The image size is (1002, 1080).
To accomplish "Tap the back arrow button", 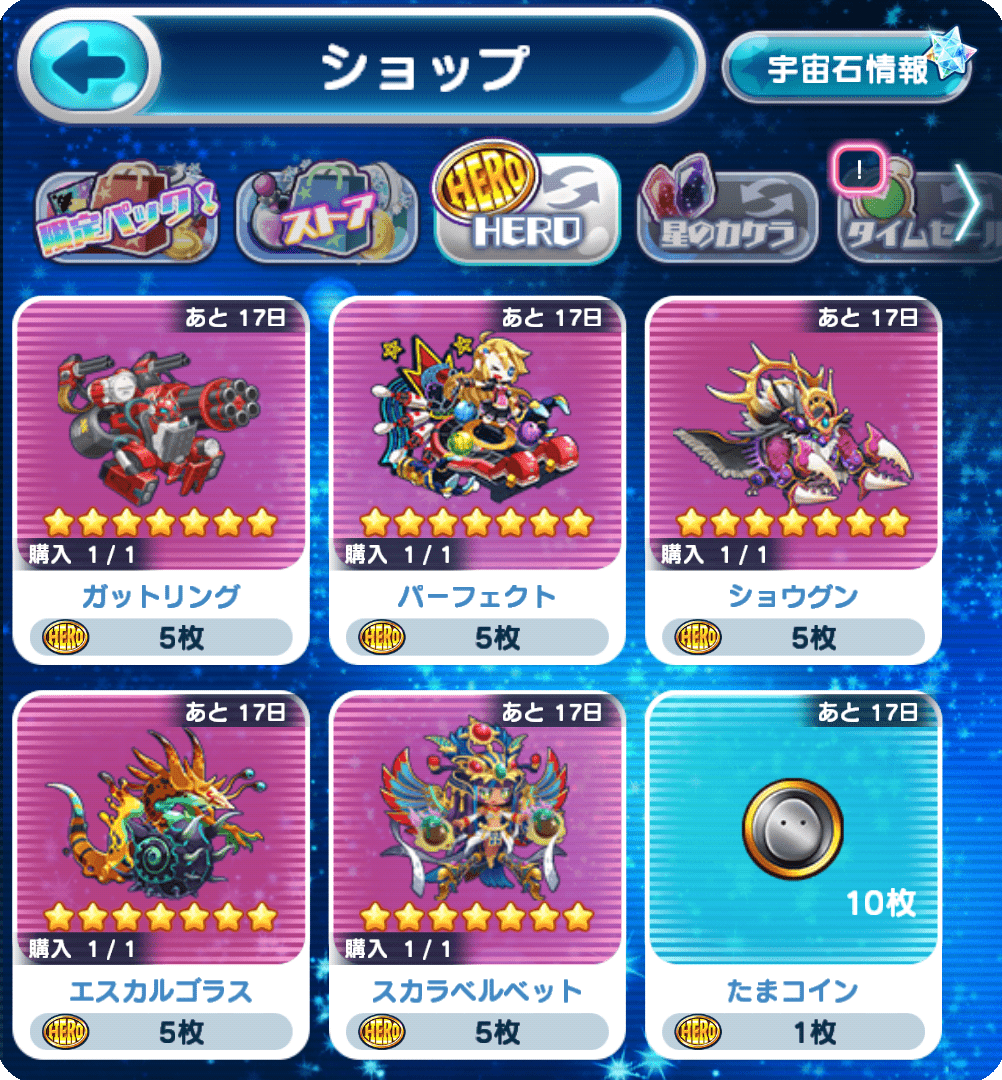I will pyautogui.click(x=87, y=67).
